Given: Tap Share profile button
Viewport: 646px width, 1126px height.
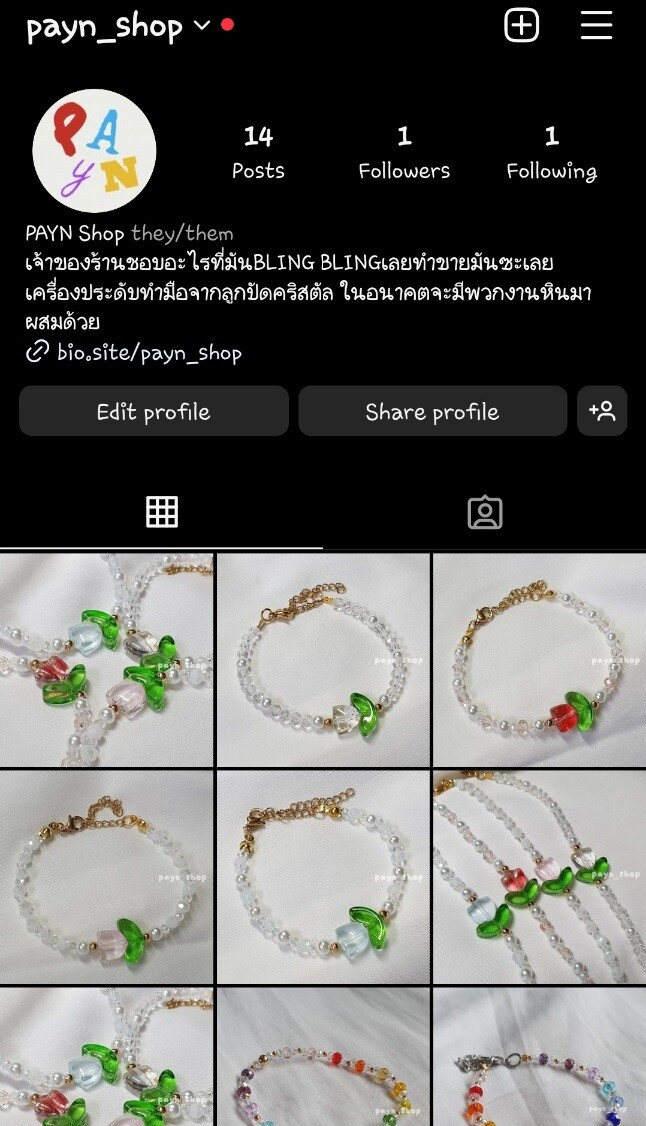Looking at the screenshot, I should (x=432, y=411).
